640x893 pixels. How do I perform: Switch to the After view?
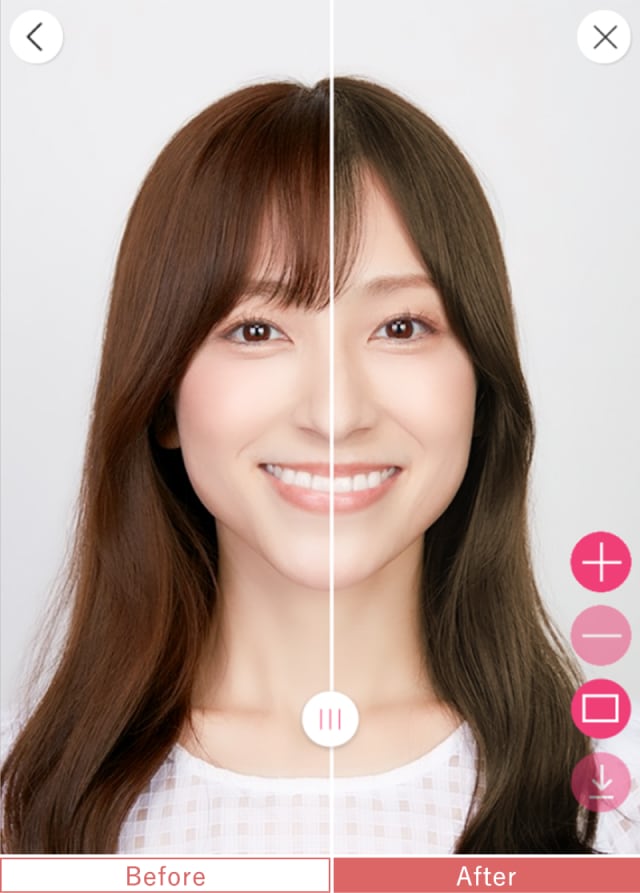pos(486,875)
